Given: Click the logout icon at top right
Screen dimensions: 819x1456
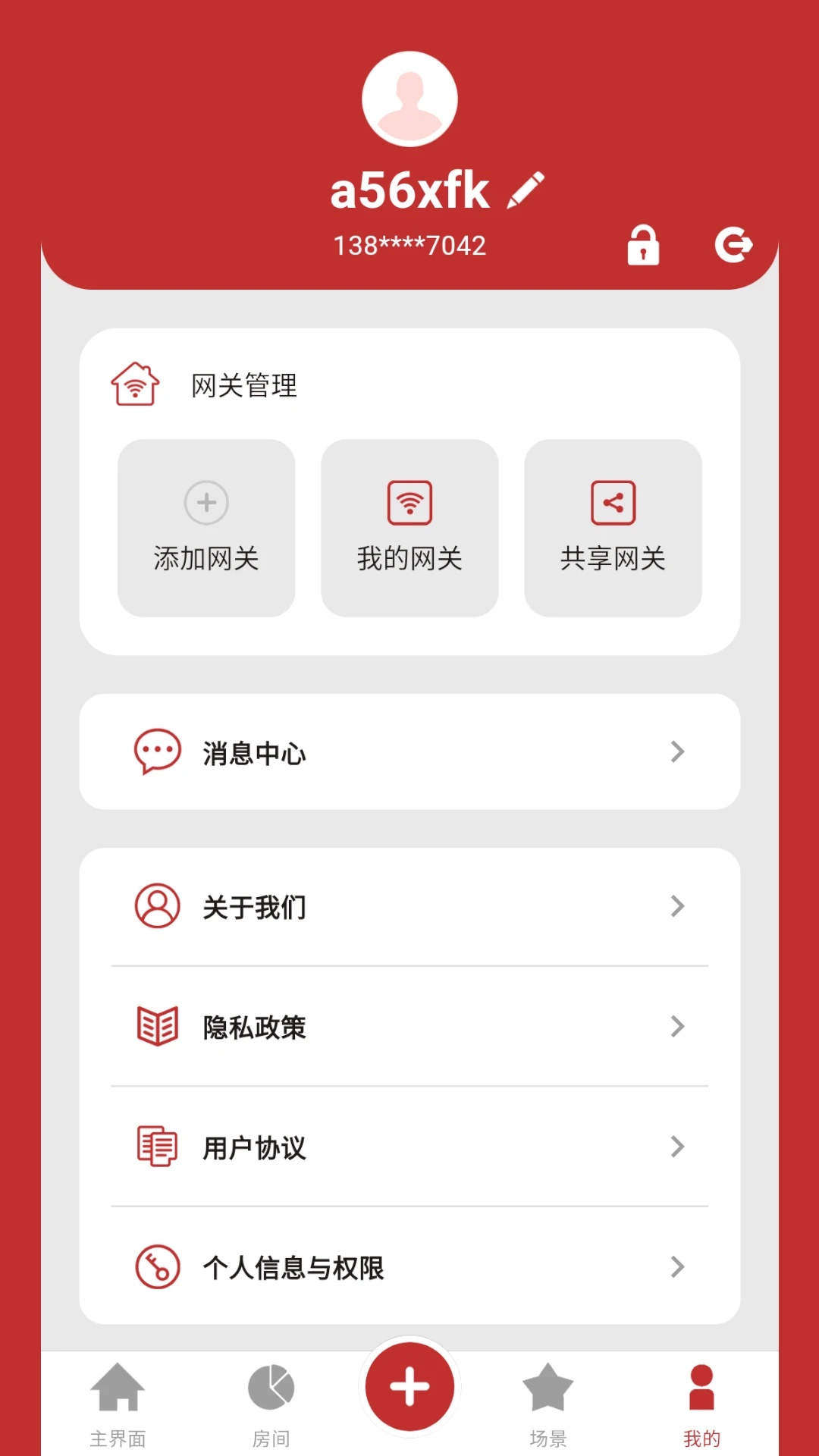Looking at the screenshot, I should pos(734,244).
